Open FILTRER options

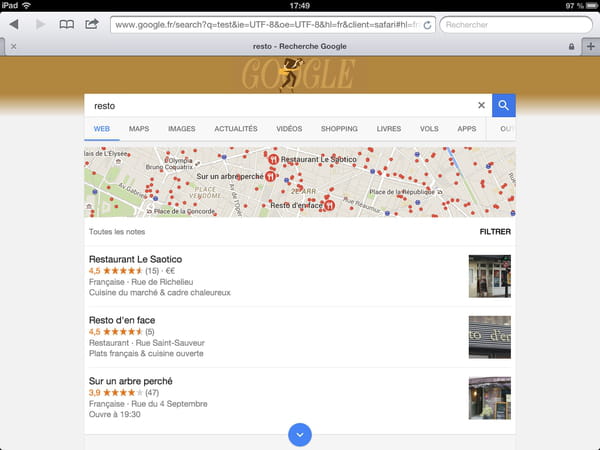point(495,232)
